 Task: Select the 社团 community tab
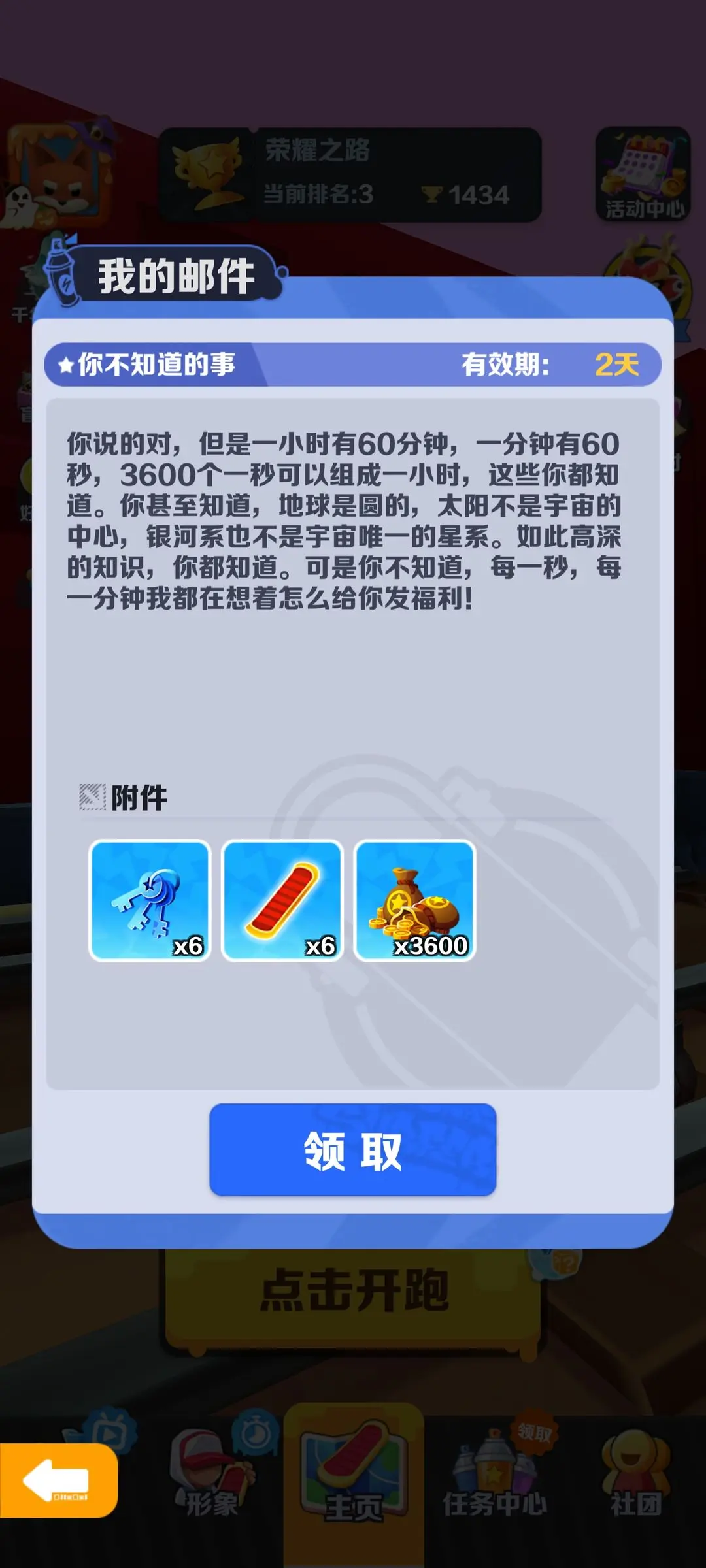pos(637,1496)
